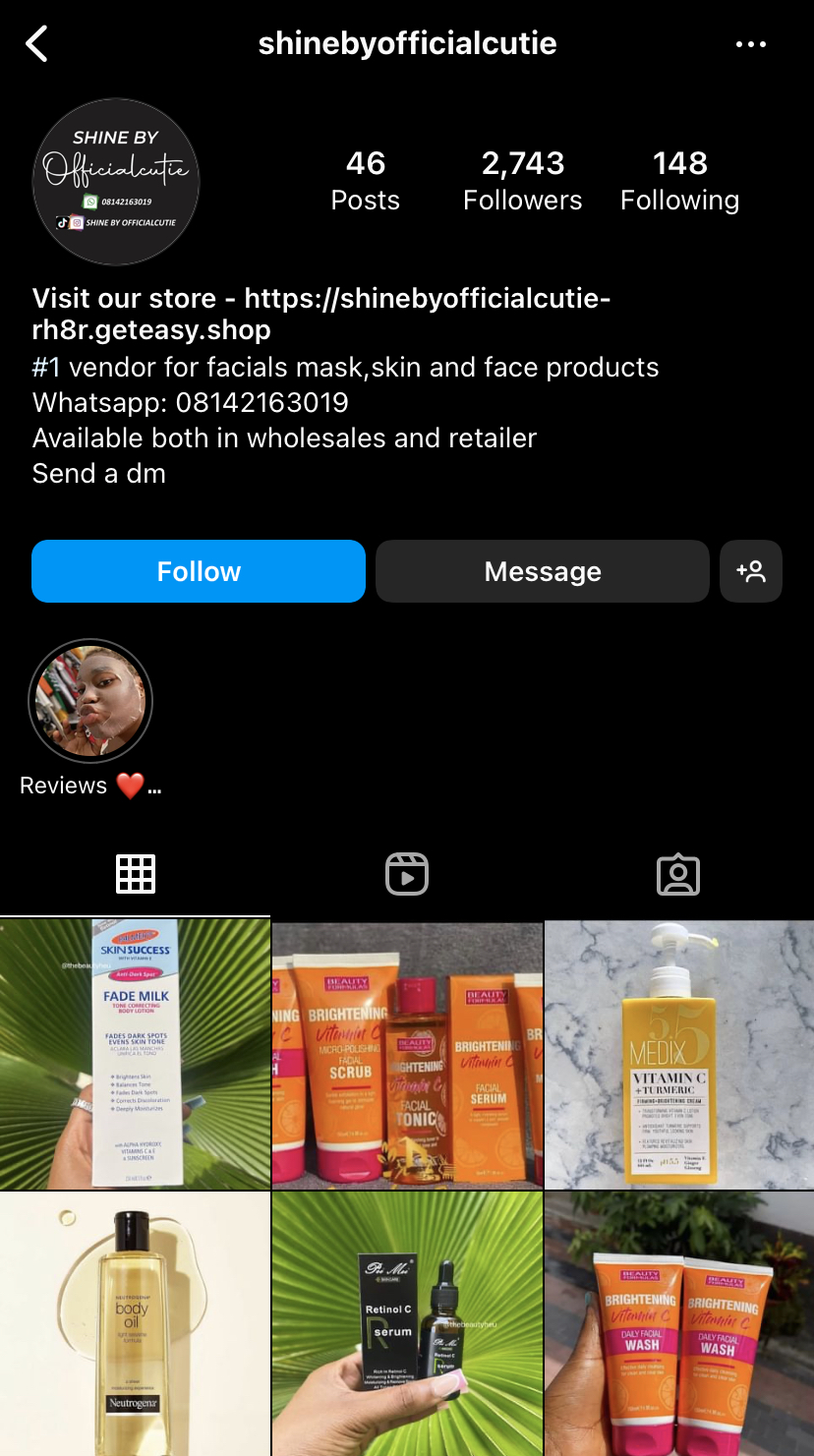Open the 148 Following list
Viewport: 814px width, 1456px height.
pos(679,181)
